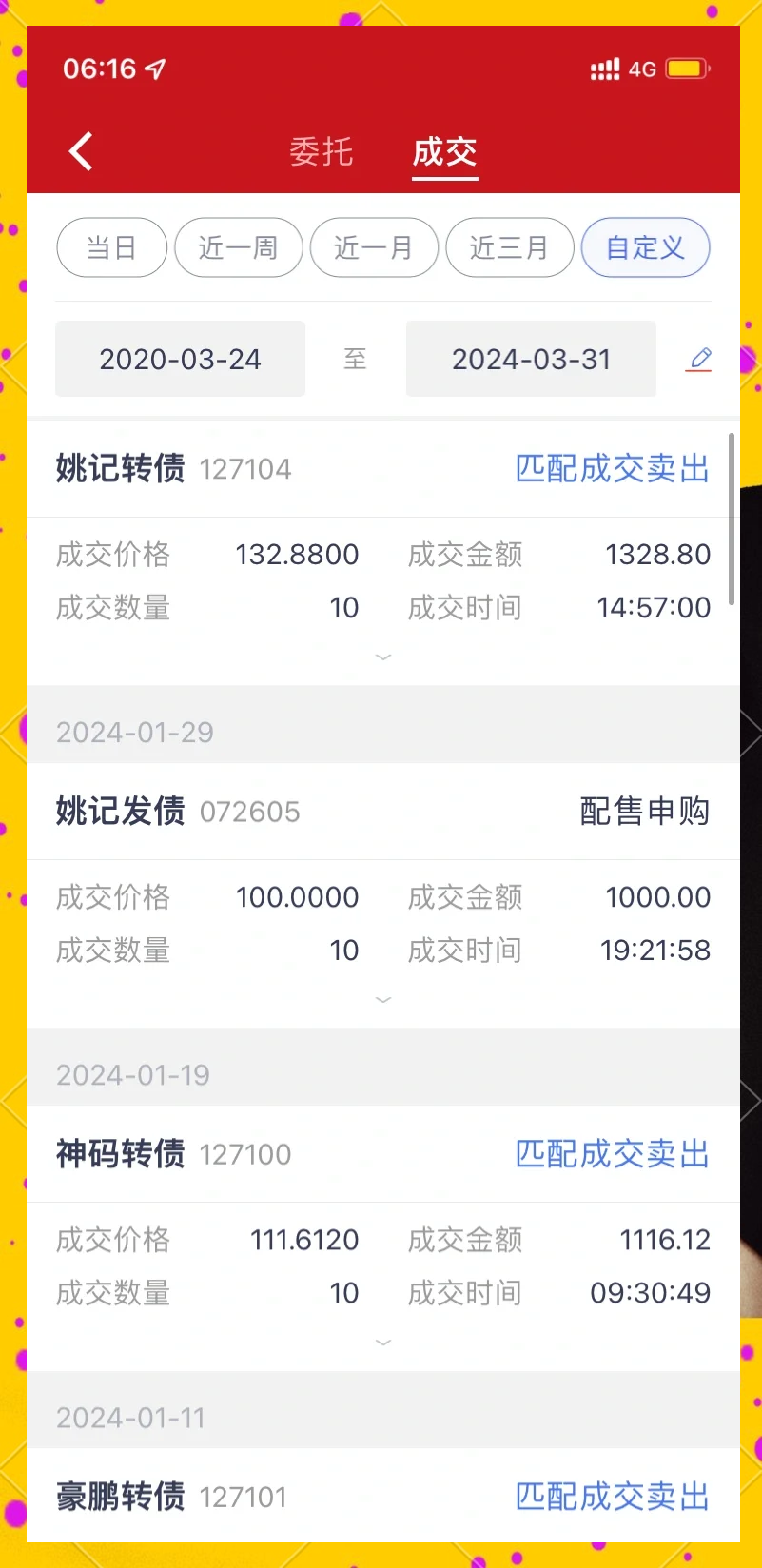Select the 近一周 date filter
Image resolution: width=762 pixels, height=1568 pixels.
[x=238, y=247]
